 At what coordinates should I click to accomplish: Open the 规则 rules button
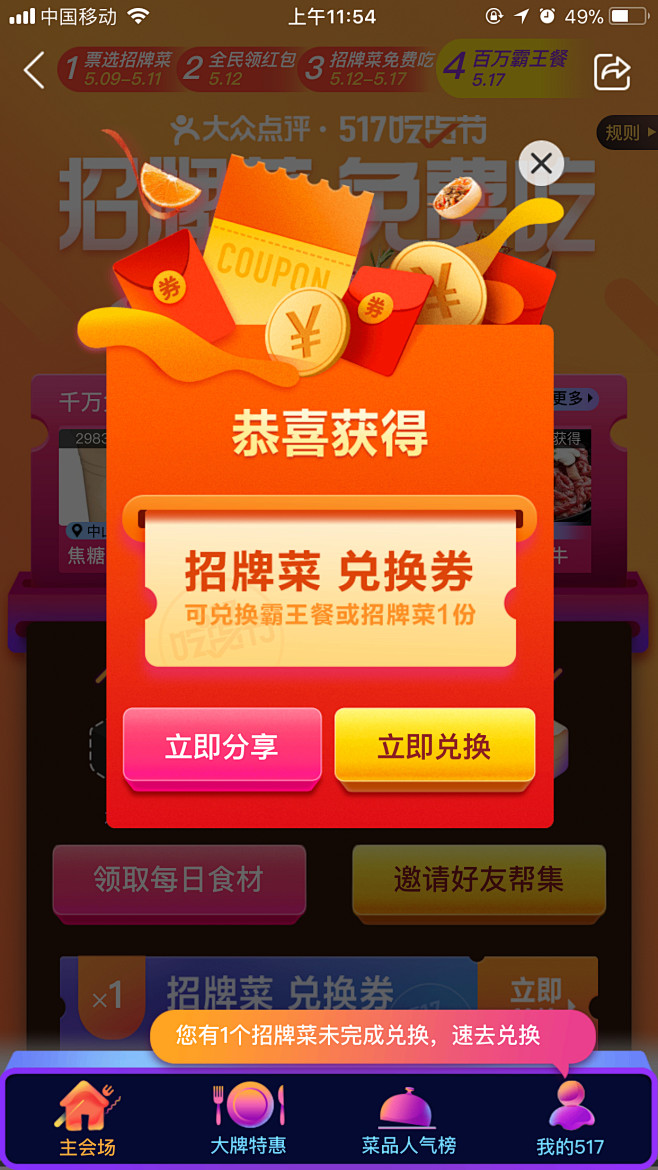627,133
